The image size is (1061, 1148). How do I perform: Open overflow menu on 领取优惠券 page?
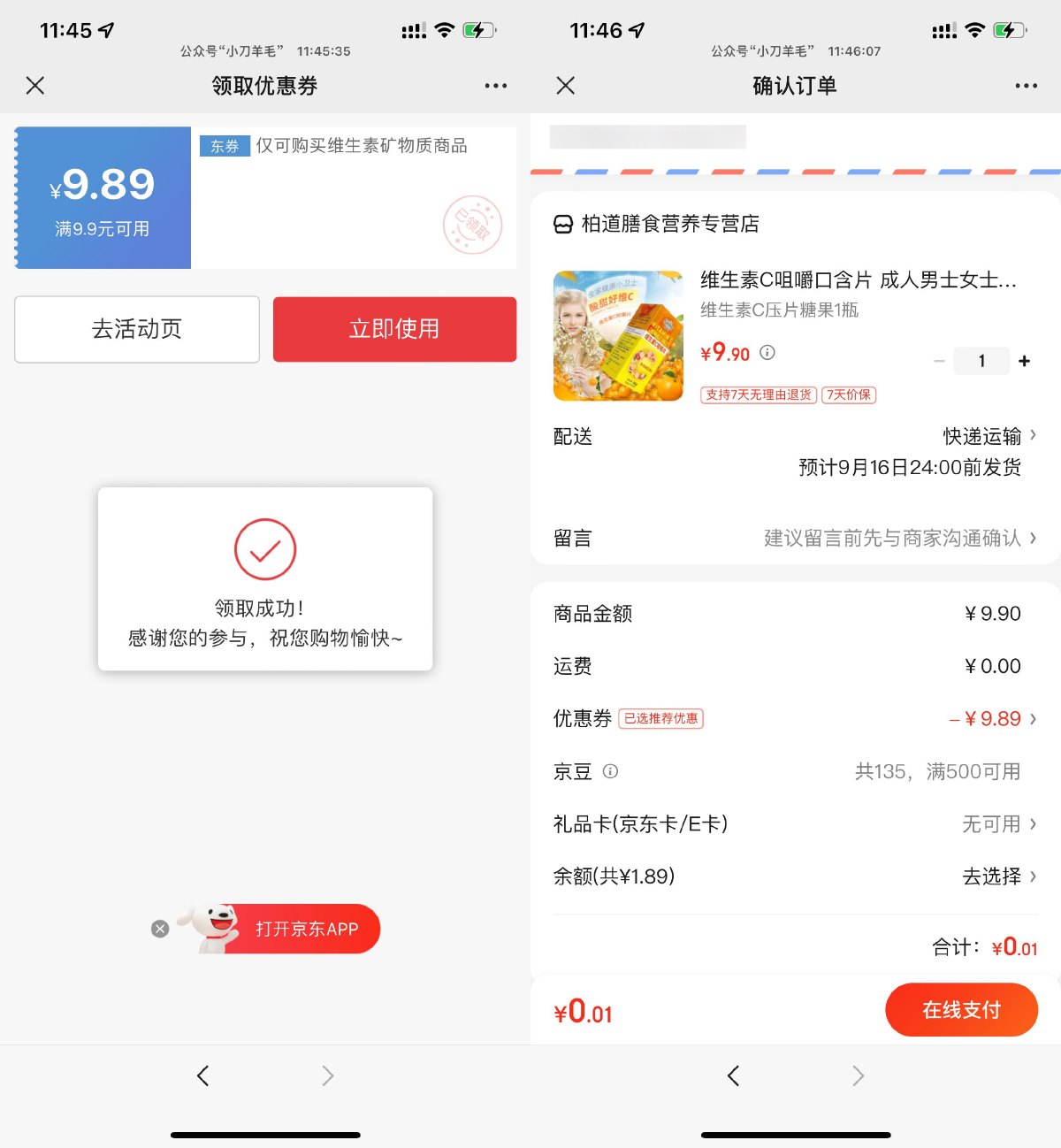pyautogui.click(x=496, y=86)
